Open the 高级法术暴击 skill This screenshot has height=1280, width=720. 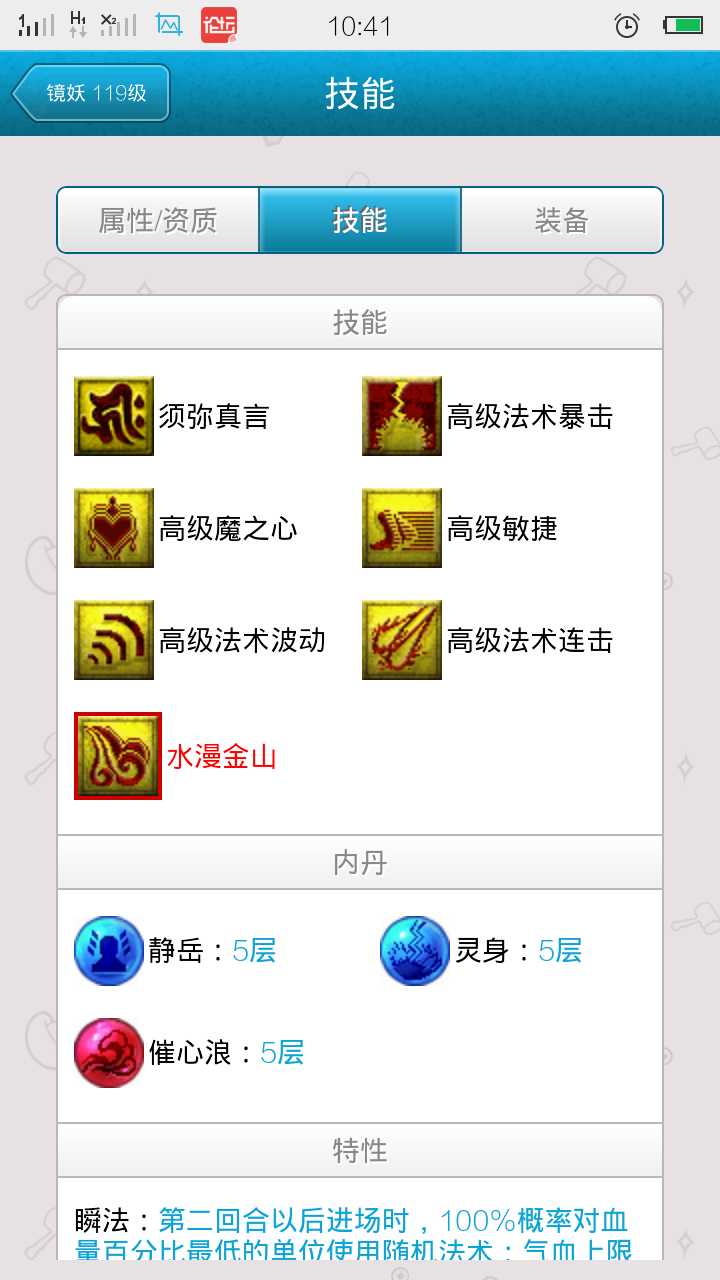click(402, 416)
